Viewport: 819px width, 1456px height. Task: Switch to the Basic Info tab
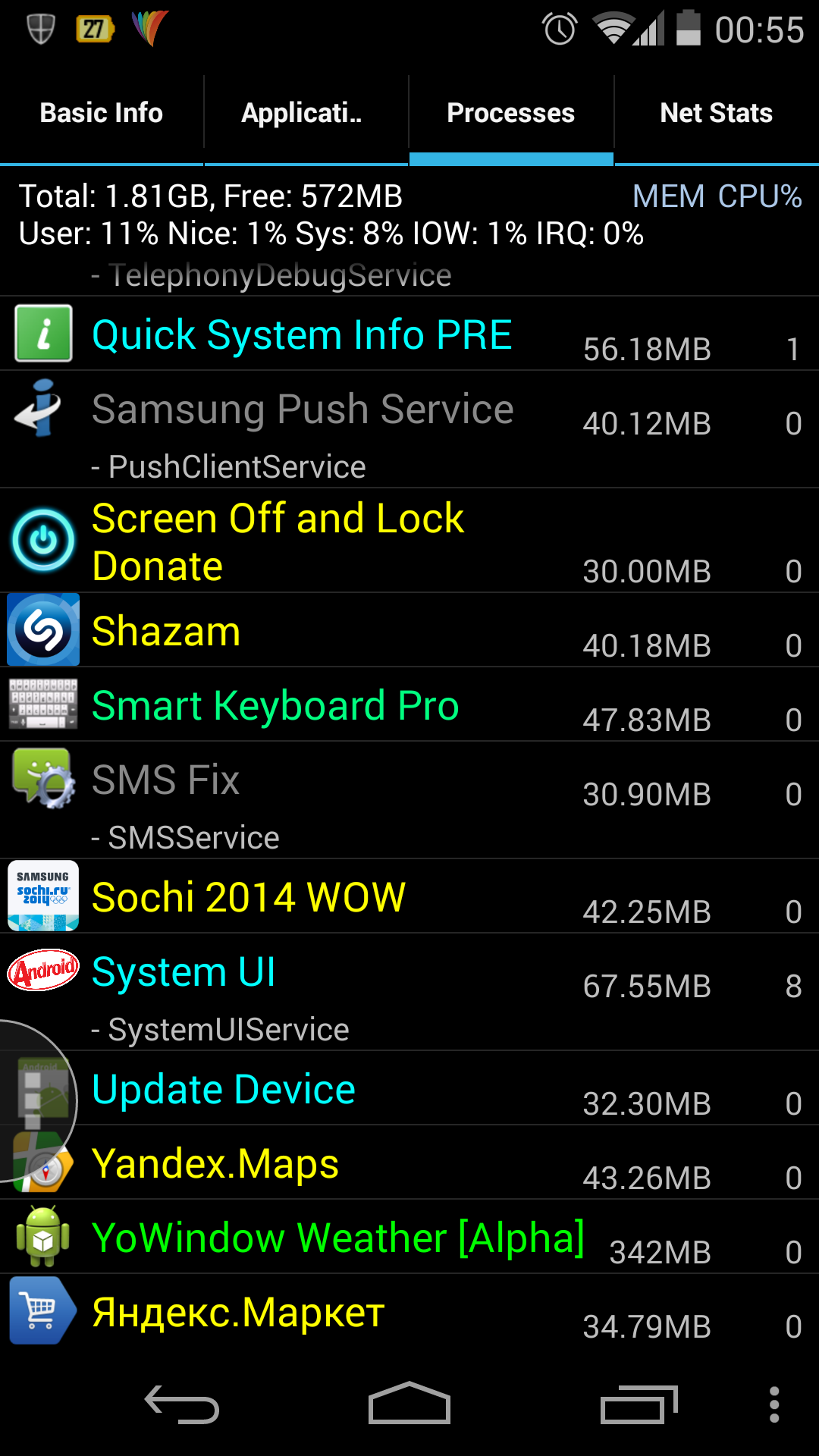[102, 114]
